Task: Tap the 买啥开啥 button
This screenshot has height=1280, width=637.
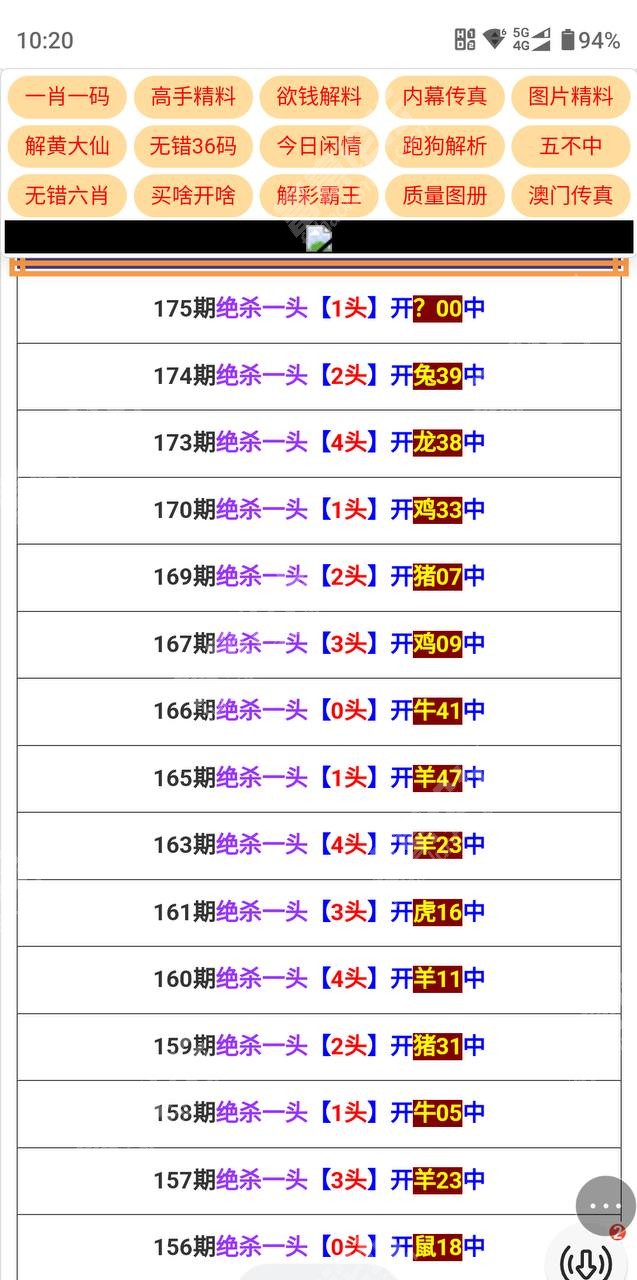Action: [193, 195]
